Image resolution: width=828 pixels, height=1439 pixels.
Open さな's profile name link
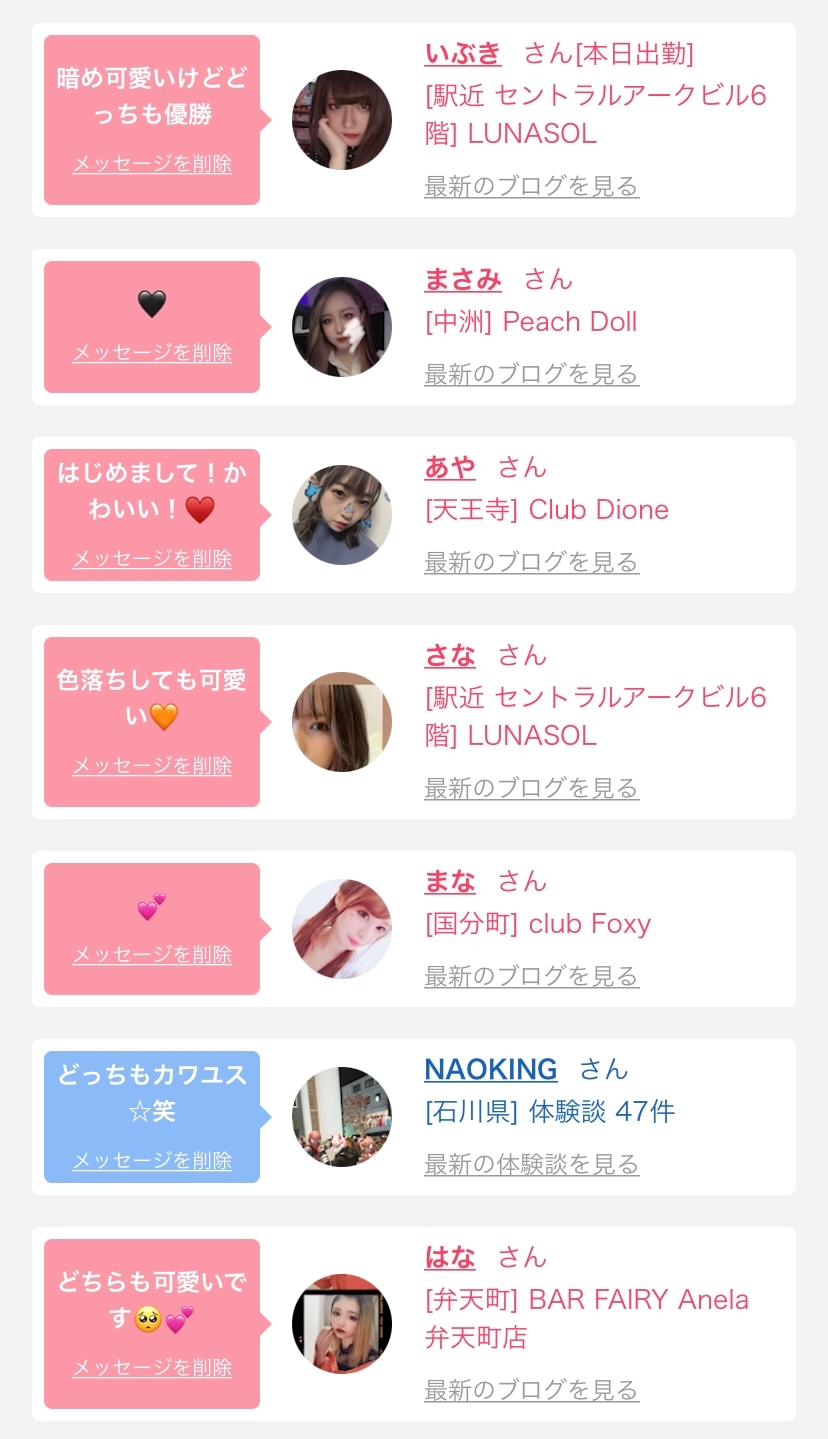click(x=450, y=656)
